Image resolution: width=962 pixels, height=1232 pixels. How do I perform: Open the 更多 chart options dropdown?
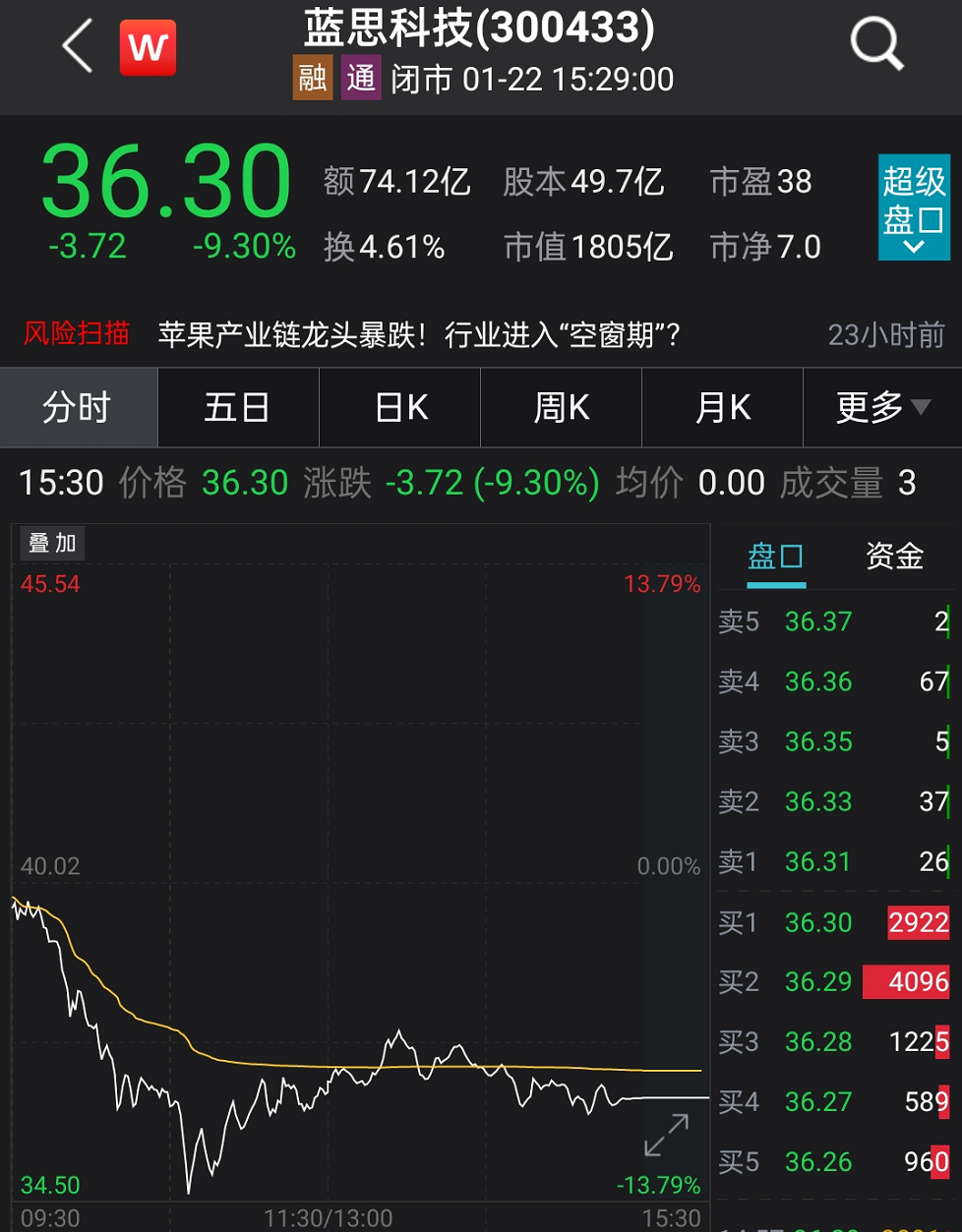(x=882, y=406)
